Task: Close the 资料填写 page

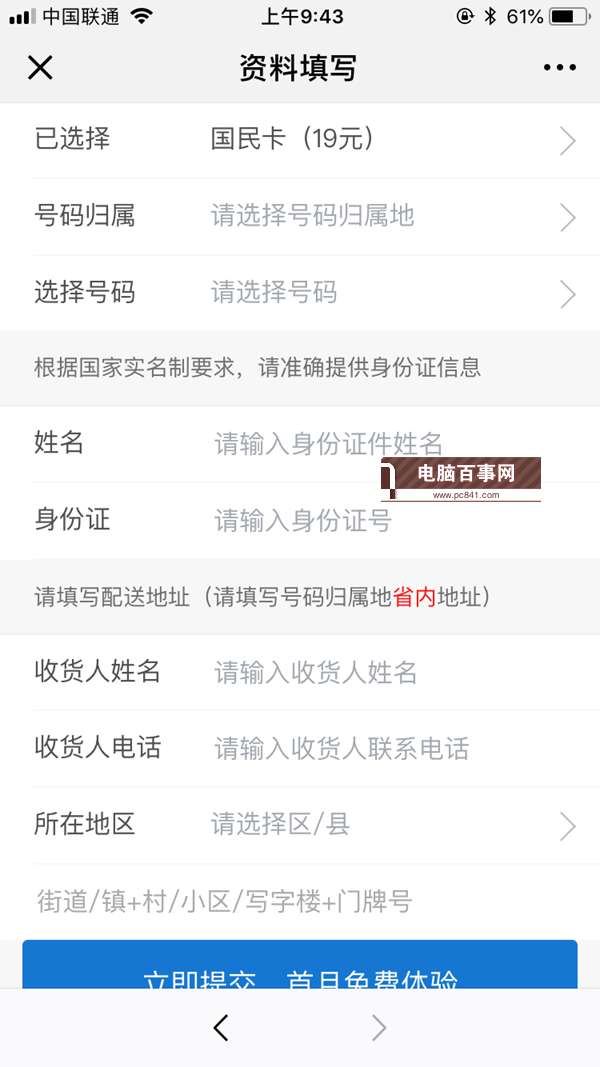Action: click(x=40, y=68)
